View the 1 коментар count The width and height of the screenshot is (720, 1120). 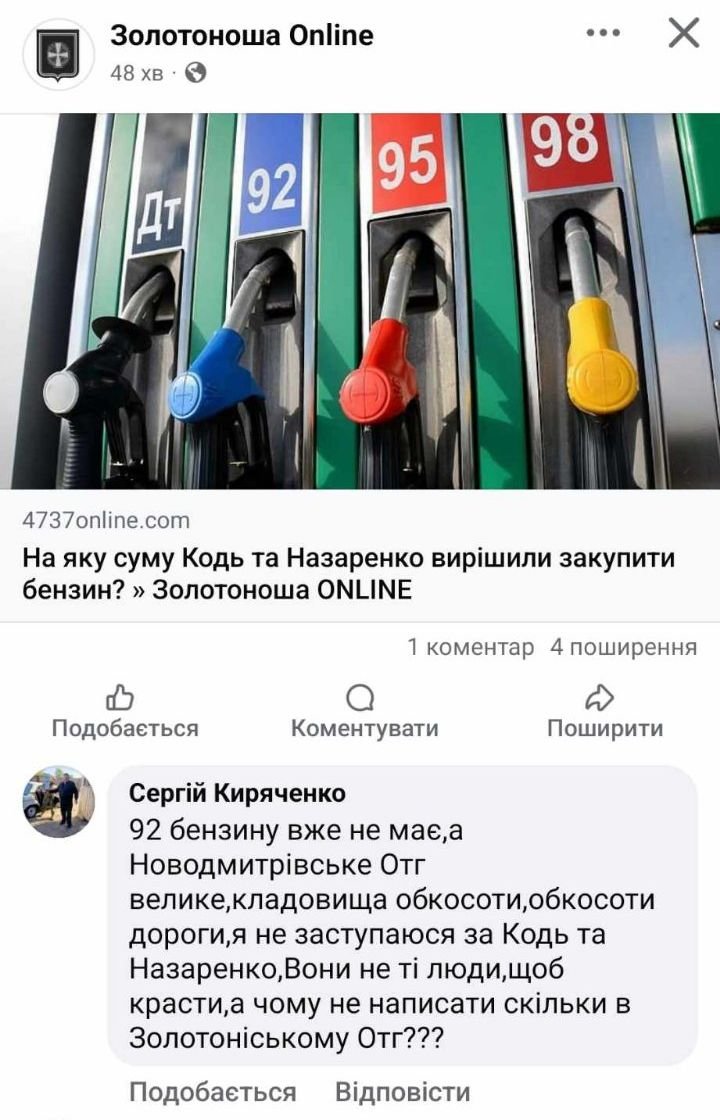point(470,648)
